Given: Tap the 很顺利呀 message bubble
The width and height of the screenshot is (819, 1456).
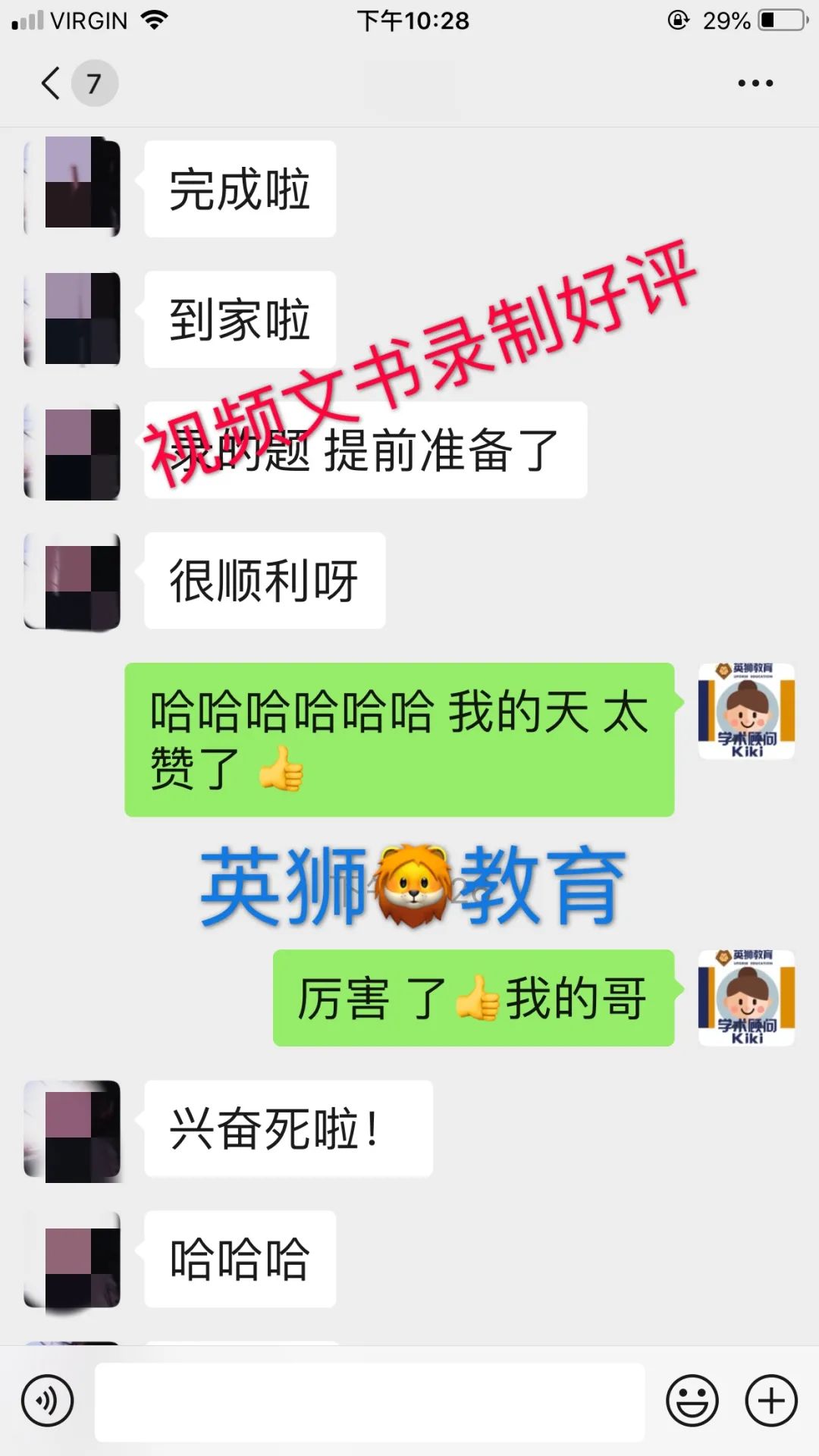Looking at the screenshot, I should (263, 580).
